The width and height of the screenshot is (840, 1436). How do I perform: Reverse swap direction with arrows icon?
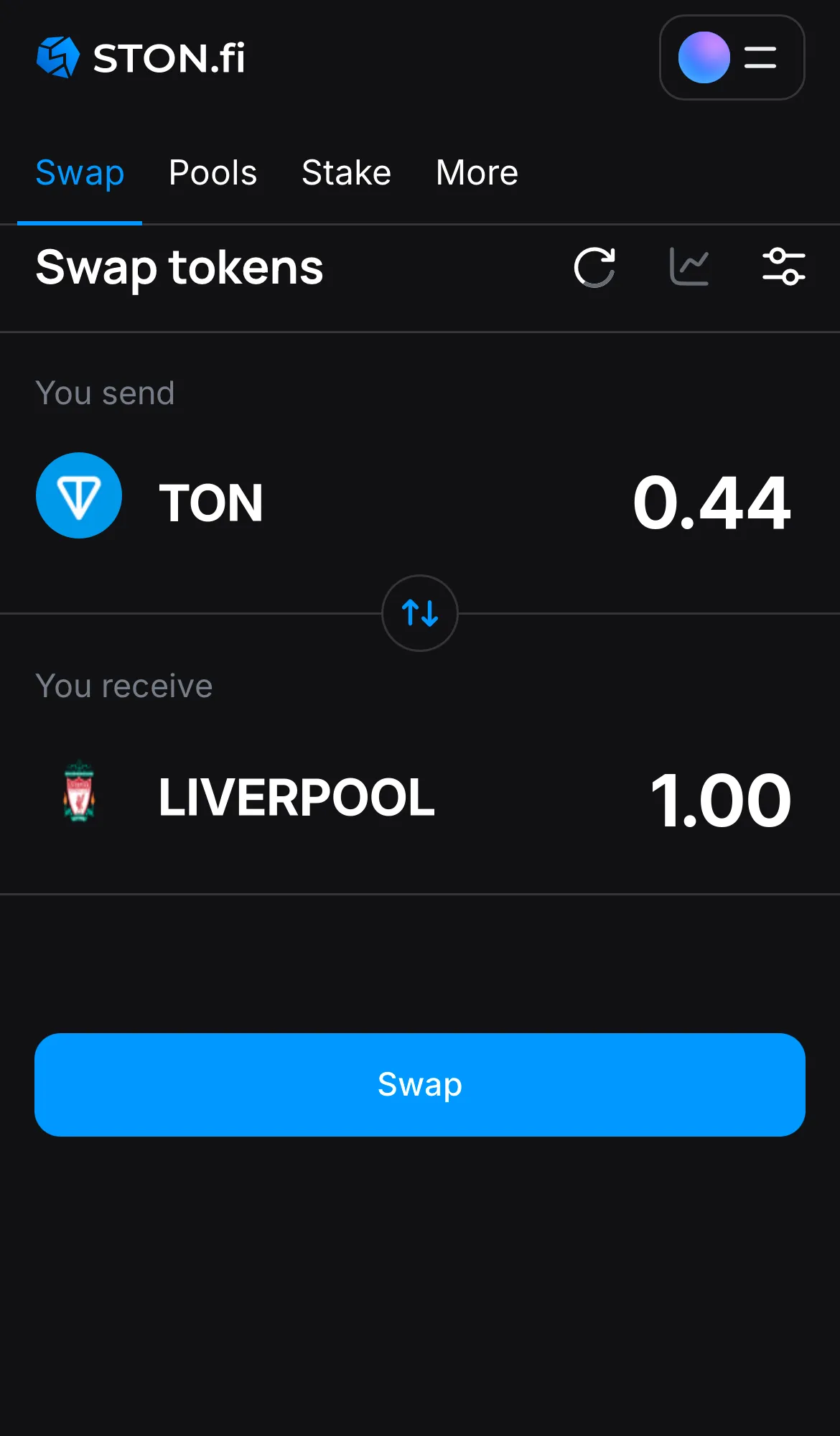coord(419,614)
